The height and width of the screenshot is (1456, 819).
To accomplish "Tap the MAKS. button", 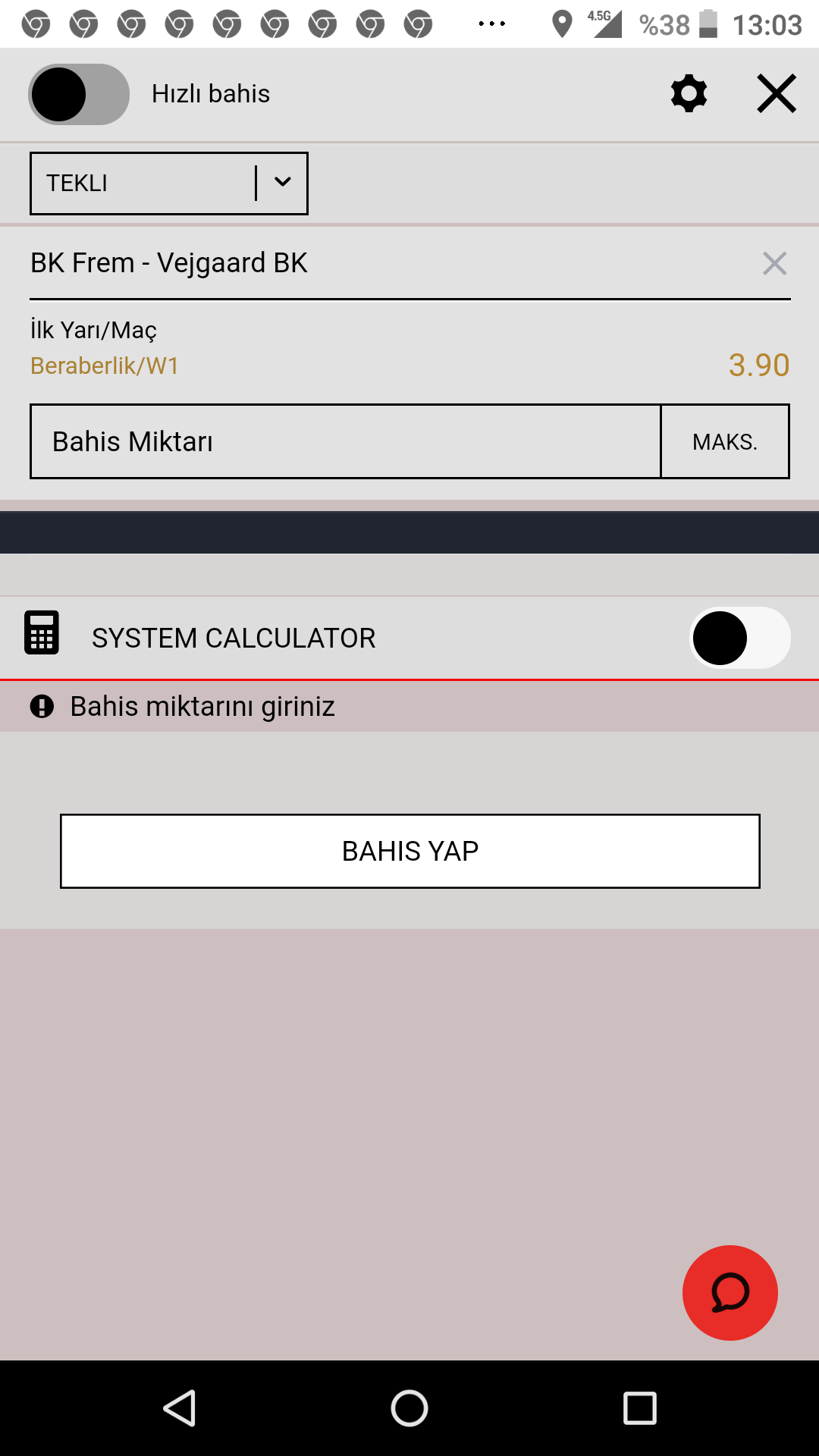I will point(725,441).
